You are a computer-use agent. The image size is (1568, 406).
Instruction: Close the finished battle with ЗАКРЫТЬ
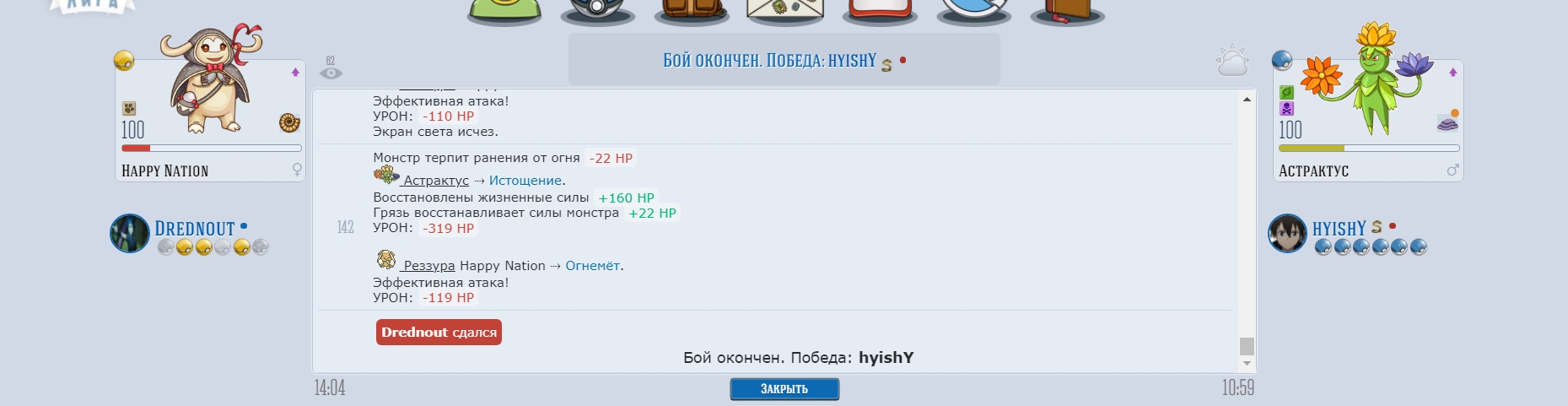coord(784,389)
